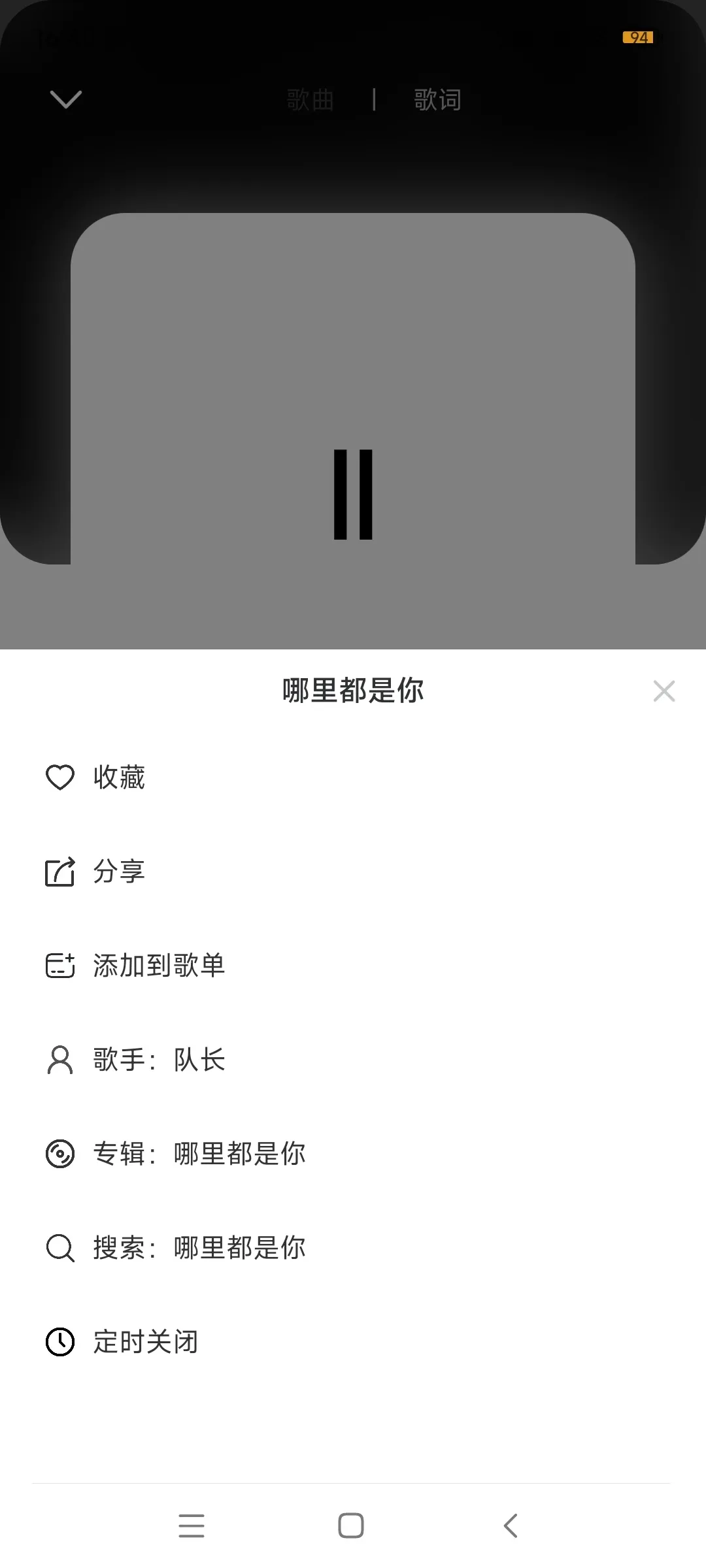Tap the album disc icon beside 专辑
Image resolution: width=706 pixels, height=1568 pixels.
coord(60,1154)
